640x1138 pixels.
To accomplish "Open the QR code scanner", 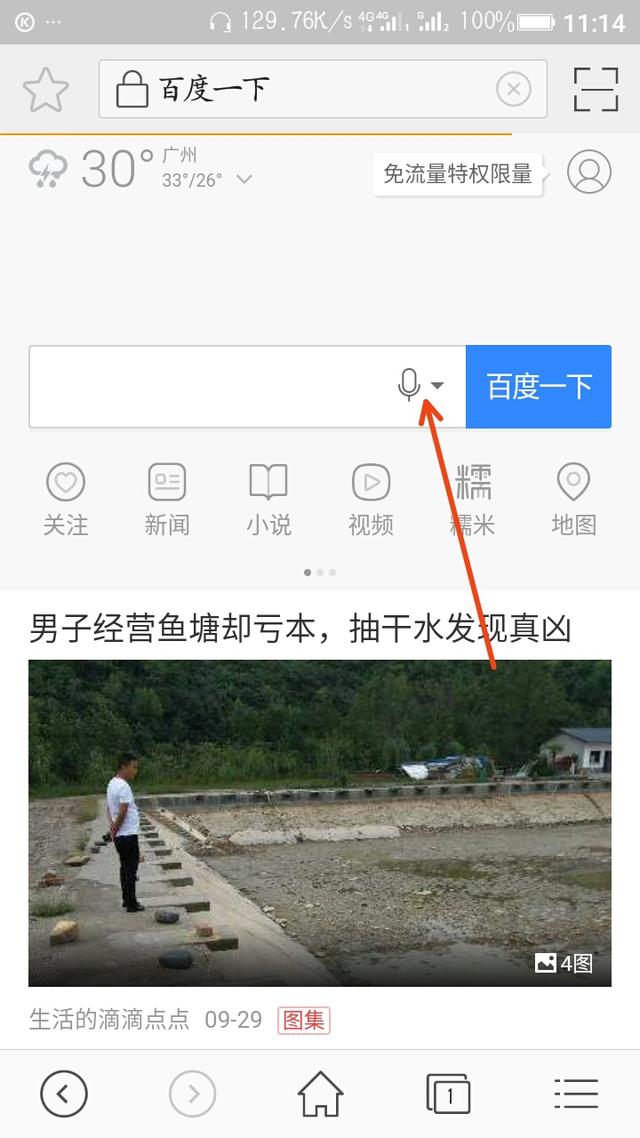I will tap(596, 91).
